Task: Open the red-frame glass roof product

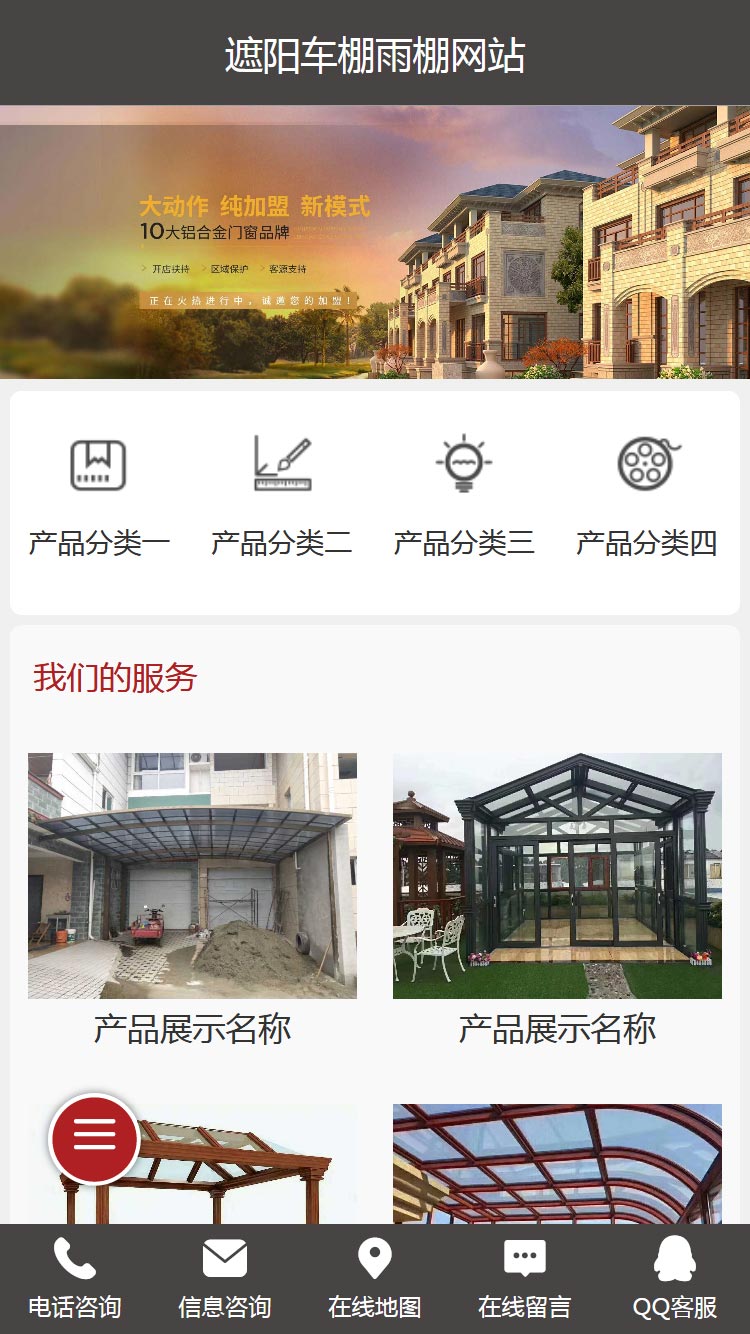Action: [557, 1164]
